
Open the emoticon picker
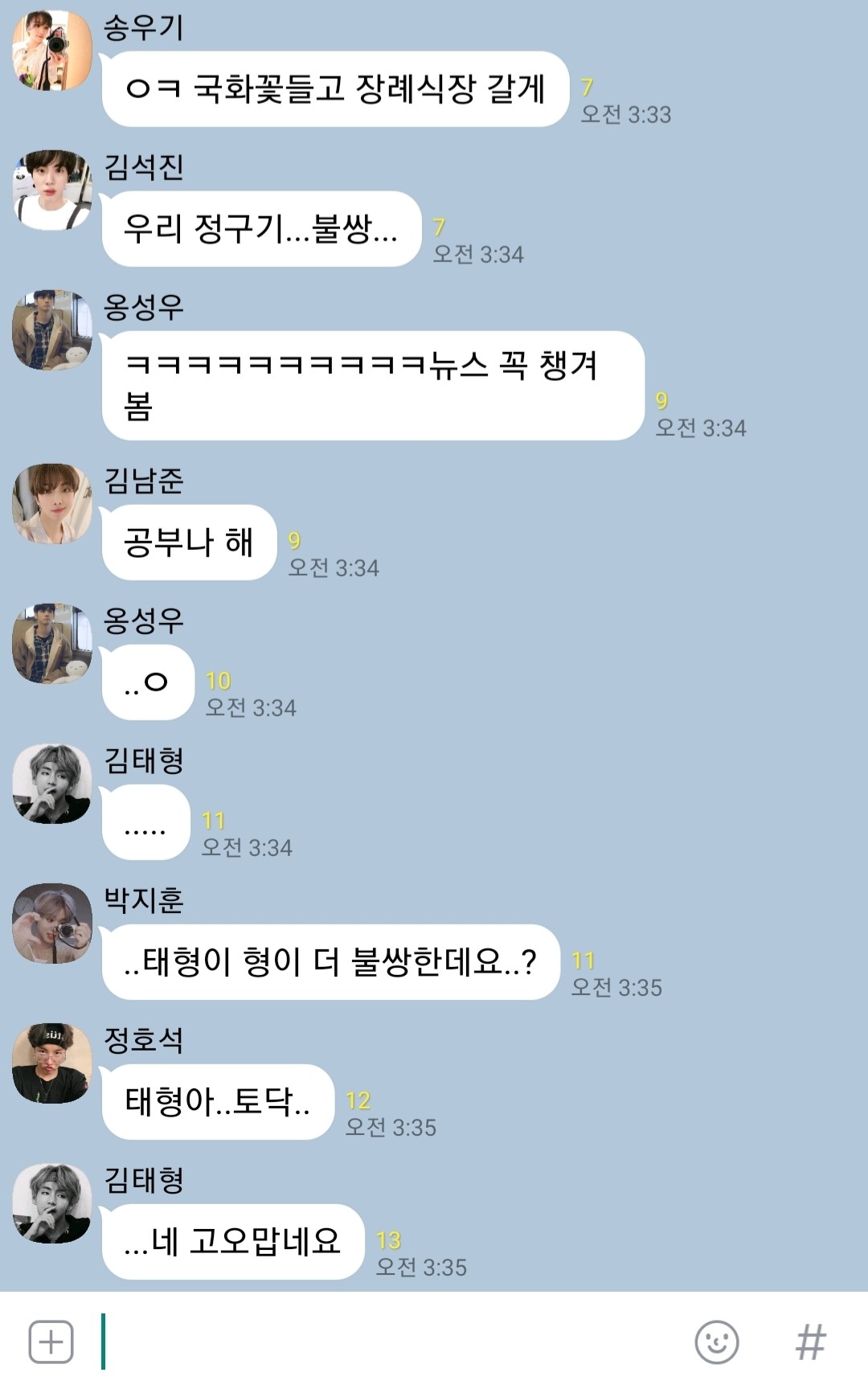point(716,1342)
